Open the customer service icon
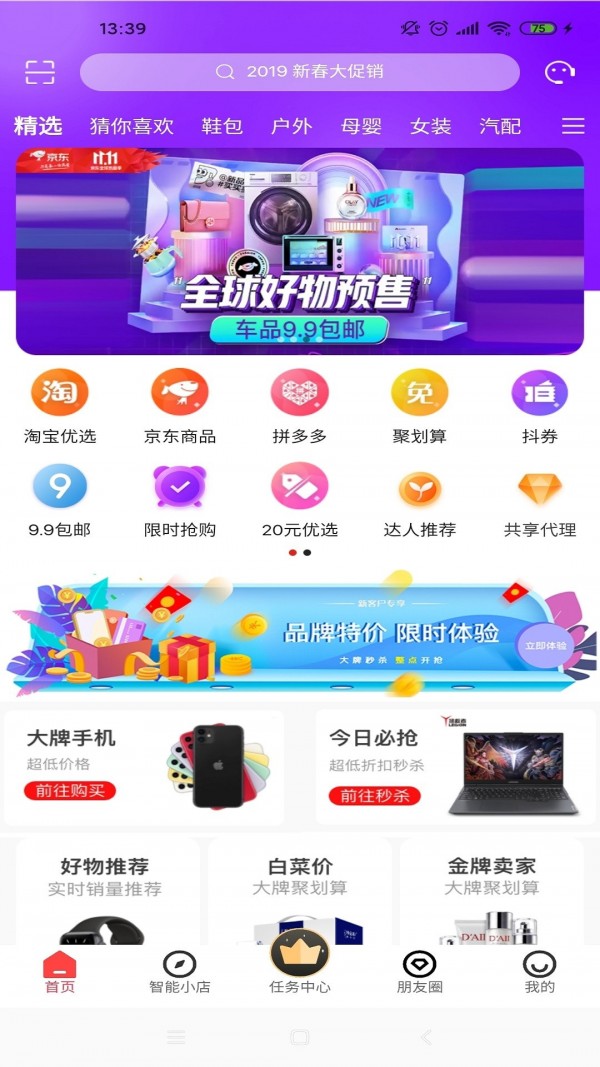The image size is (600, 1067). (x=559, y=72)
